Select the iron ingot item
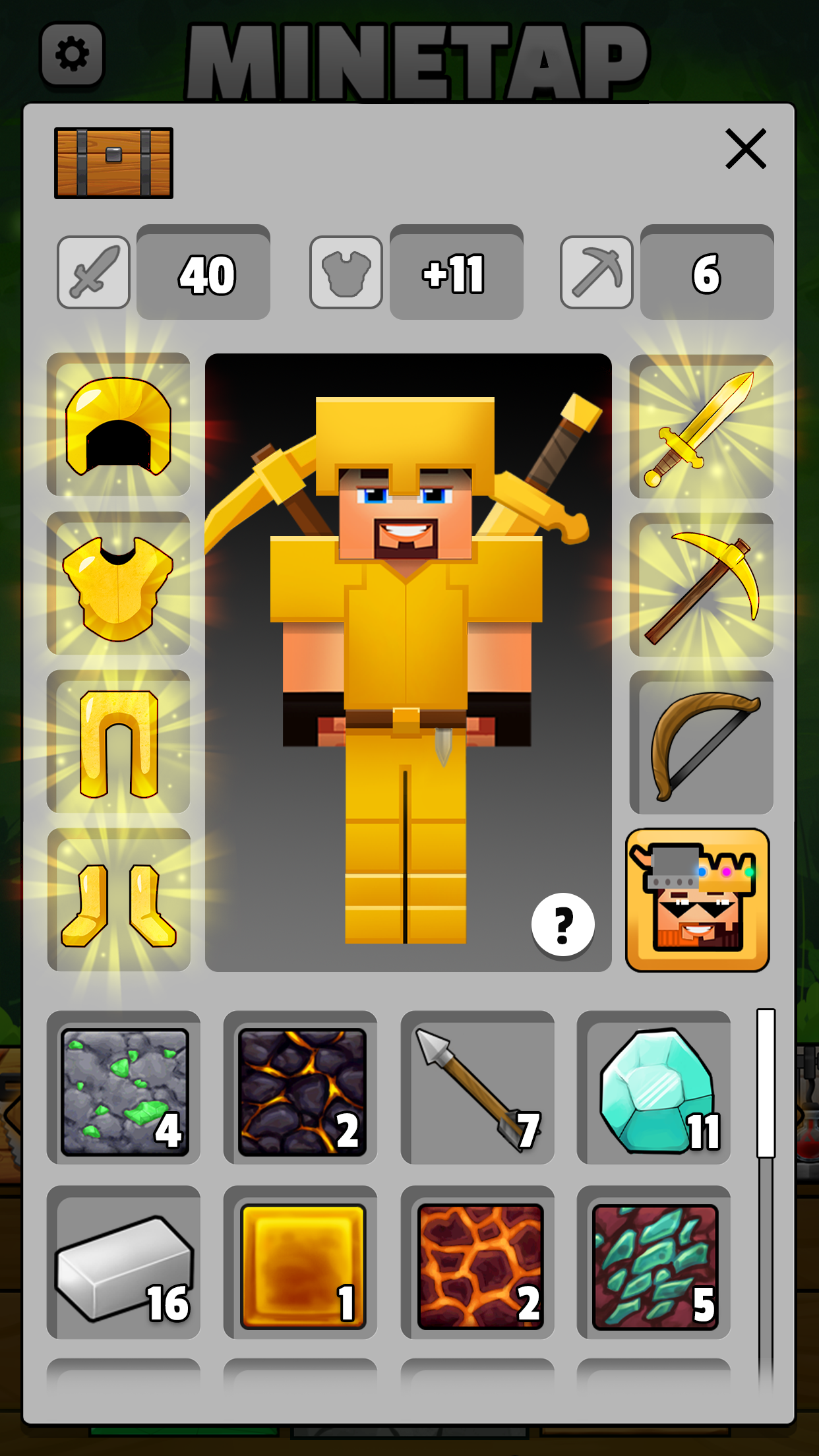Viewport: 819px width, 1456px height. [x=124, y=1263]
